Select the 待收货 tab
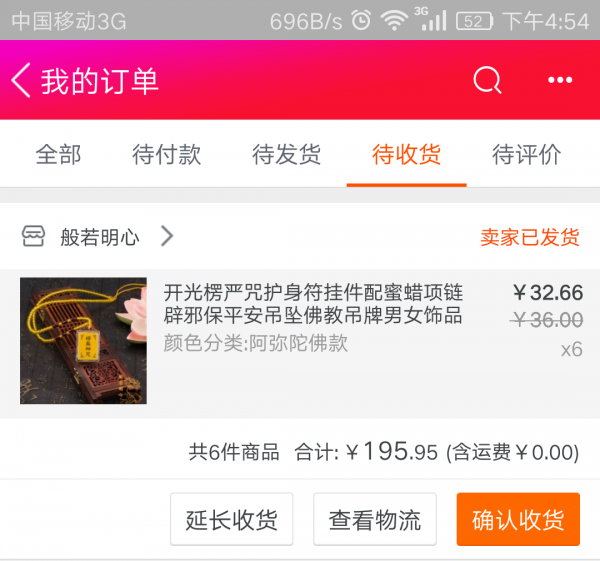 click(x=406, y=155)
